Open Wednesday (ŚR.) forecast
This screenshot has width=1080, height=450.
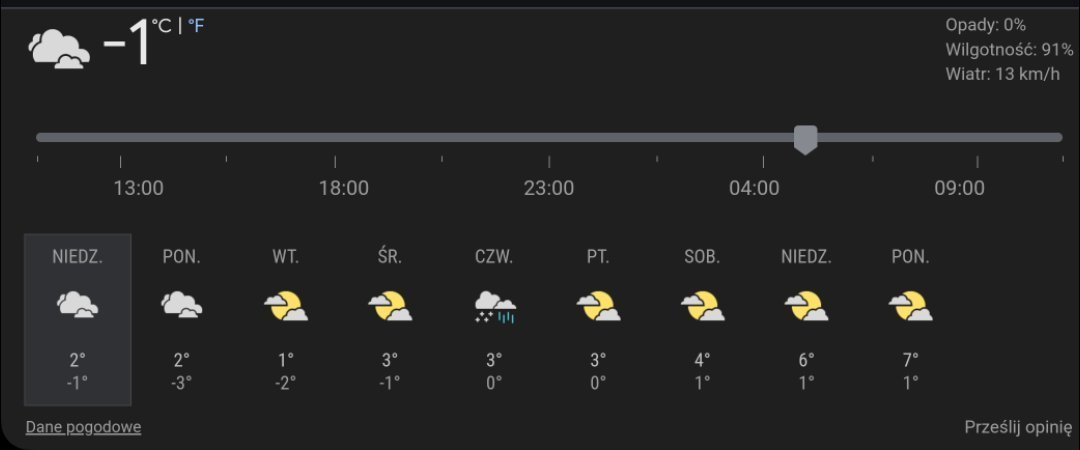390,318
